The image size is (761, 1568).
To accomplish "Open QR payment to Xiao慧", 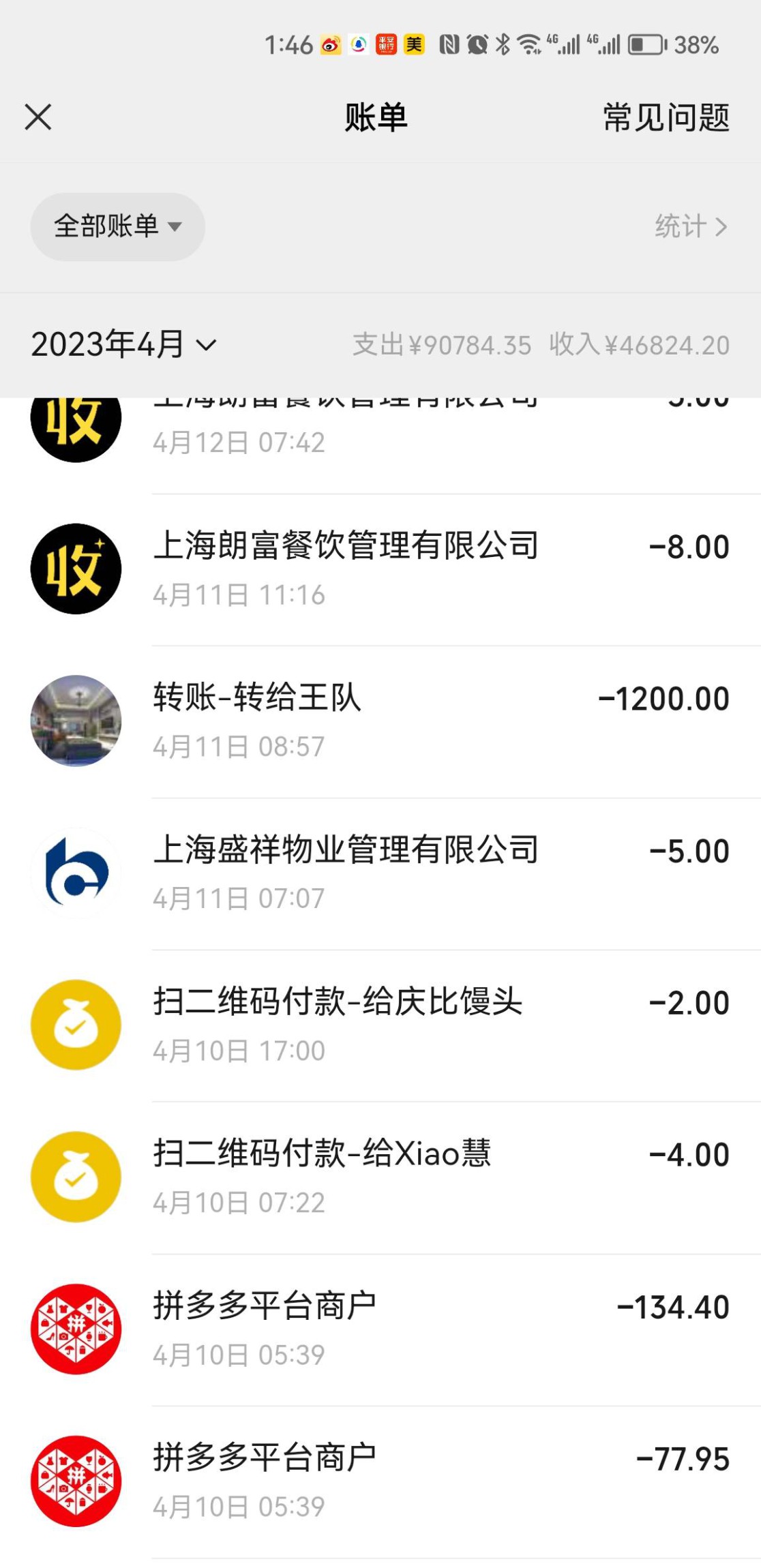I will (409, 1177).
